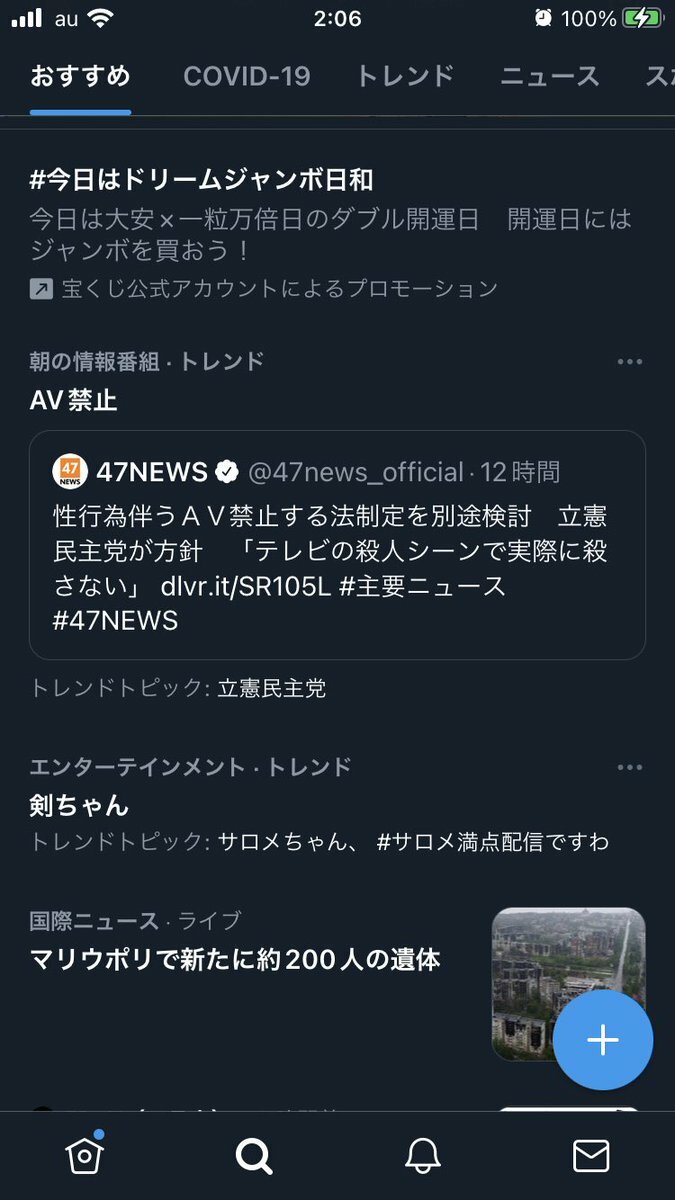Go to the home timeline
Viewport: 675px width, 1200px height.
pos(84,1156)
